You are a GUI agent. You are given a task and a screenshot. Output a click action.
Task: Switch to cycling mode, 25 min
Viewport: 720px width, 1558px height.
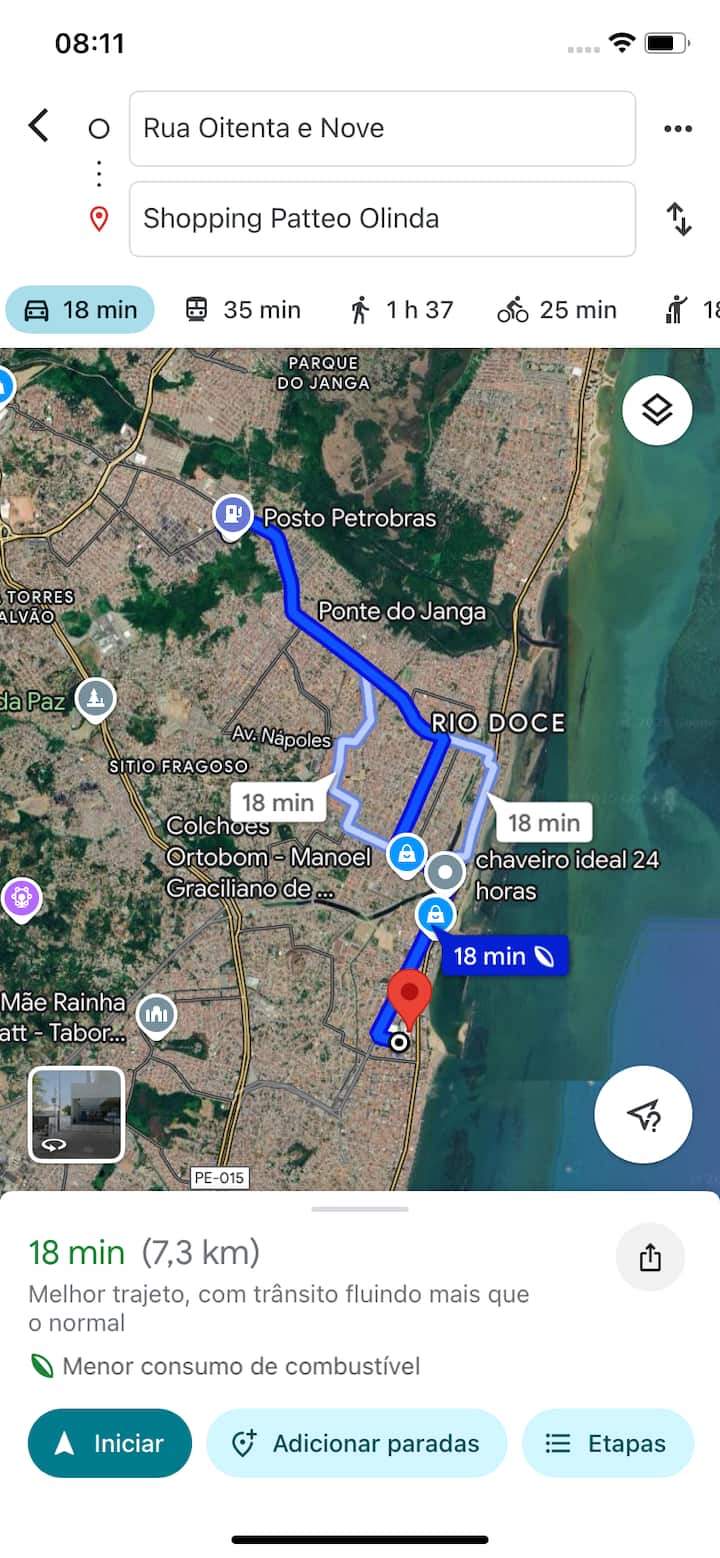[557, 310]
